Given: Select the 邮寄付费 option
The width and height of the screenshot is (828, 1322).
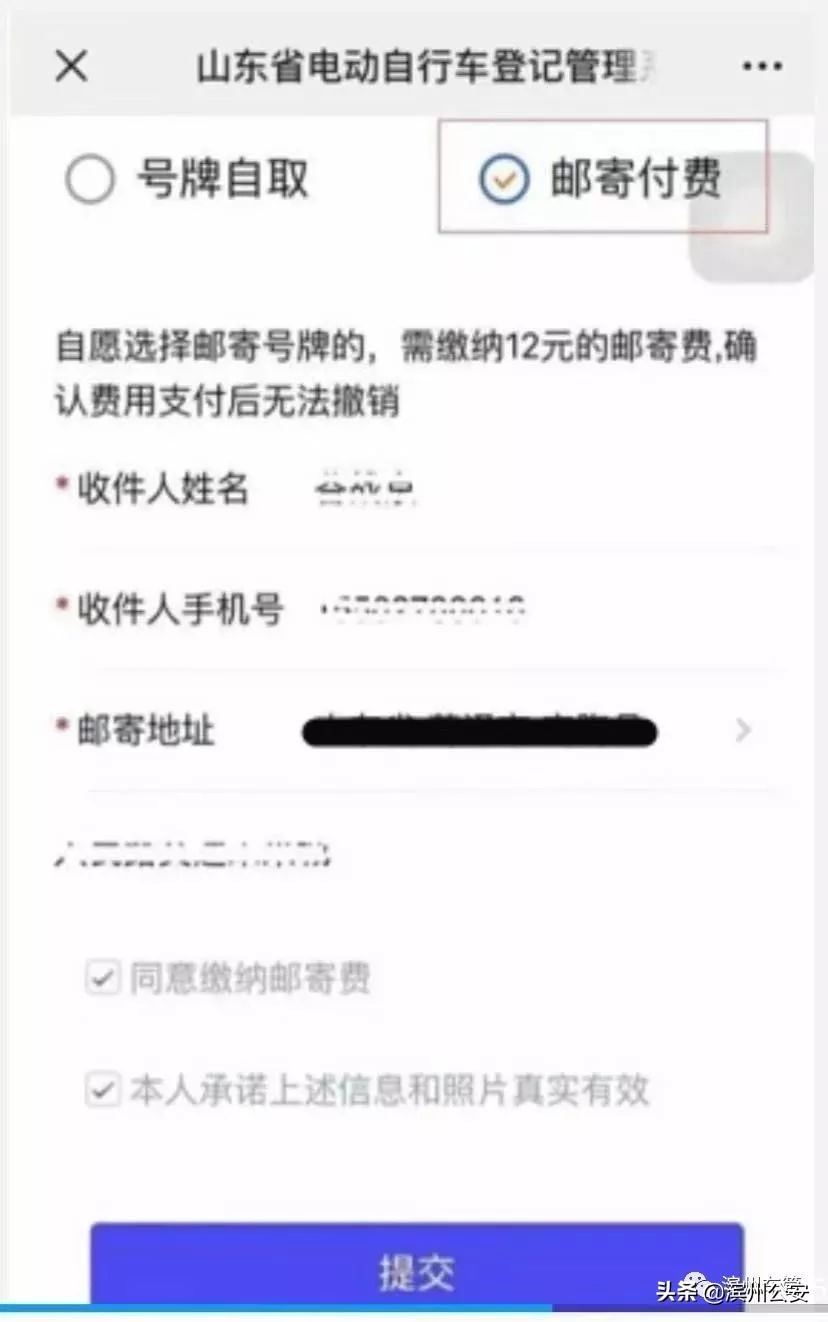Looking at the screenshot, I should click(x=503, y=179).
